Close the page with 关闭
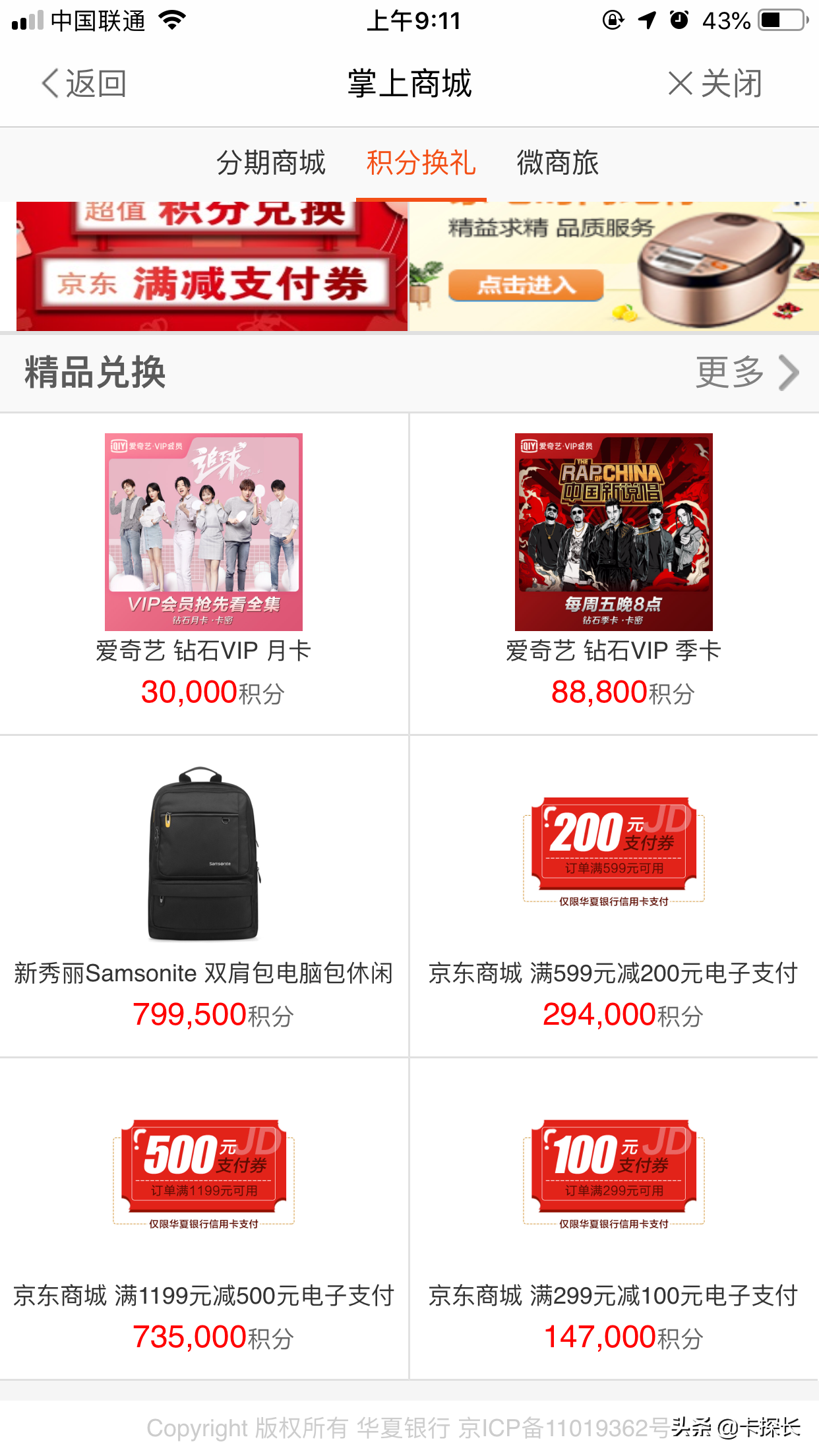 click(x=715, y=84)
